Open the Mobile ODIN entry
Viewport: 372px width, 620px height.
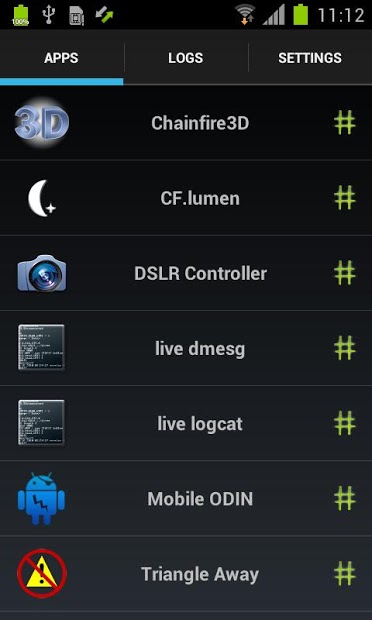pos(186,498)
